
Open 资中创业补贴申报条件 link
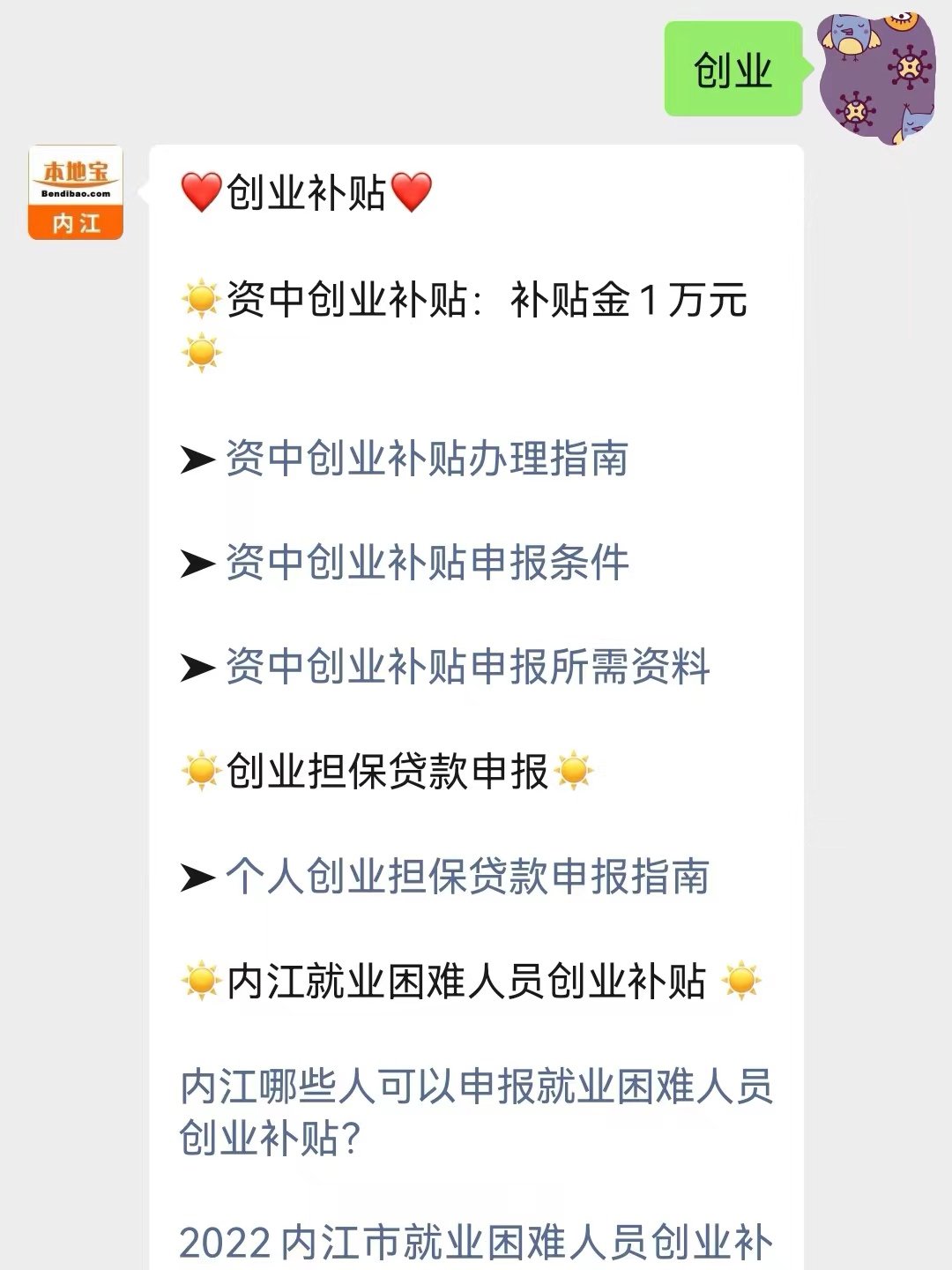(x=427, y=564)
